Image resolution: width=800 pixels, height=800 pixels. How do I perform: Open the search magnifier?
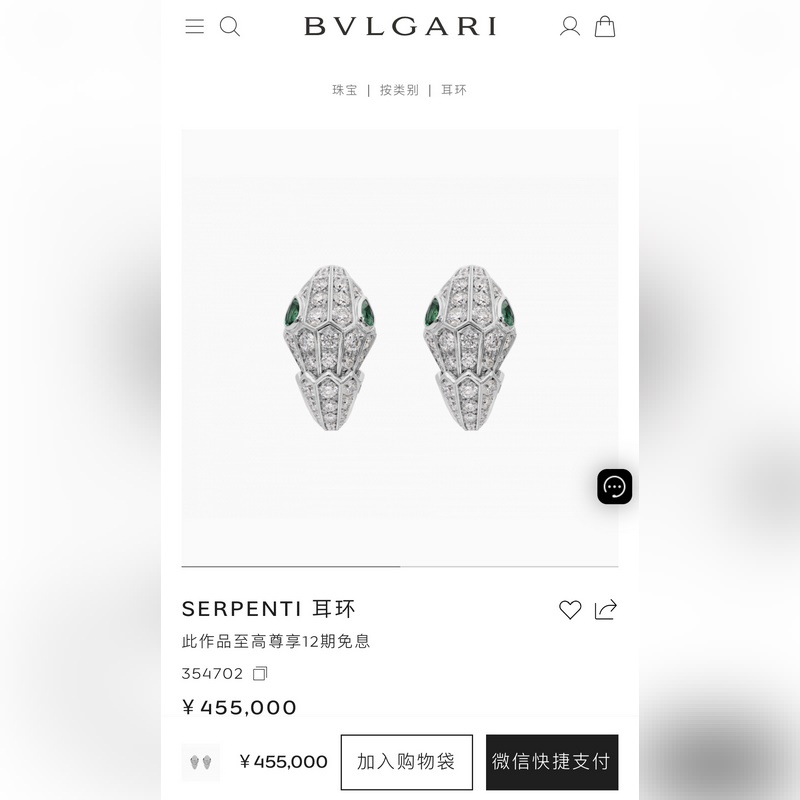(230, 26)
